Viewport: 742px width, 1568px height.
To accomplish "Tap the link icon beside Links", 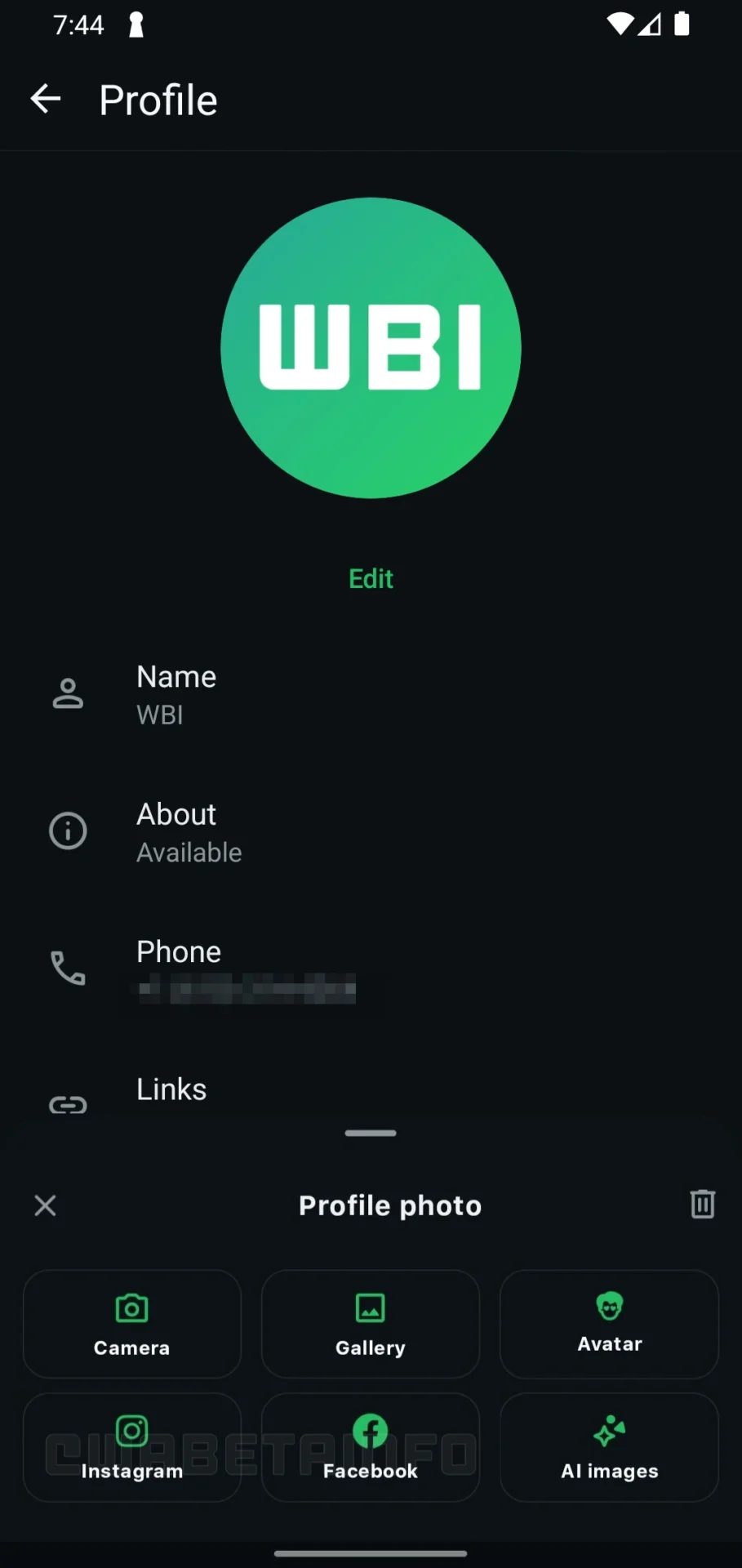I will (x=68, y=1105).
